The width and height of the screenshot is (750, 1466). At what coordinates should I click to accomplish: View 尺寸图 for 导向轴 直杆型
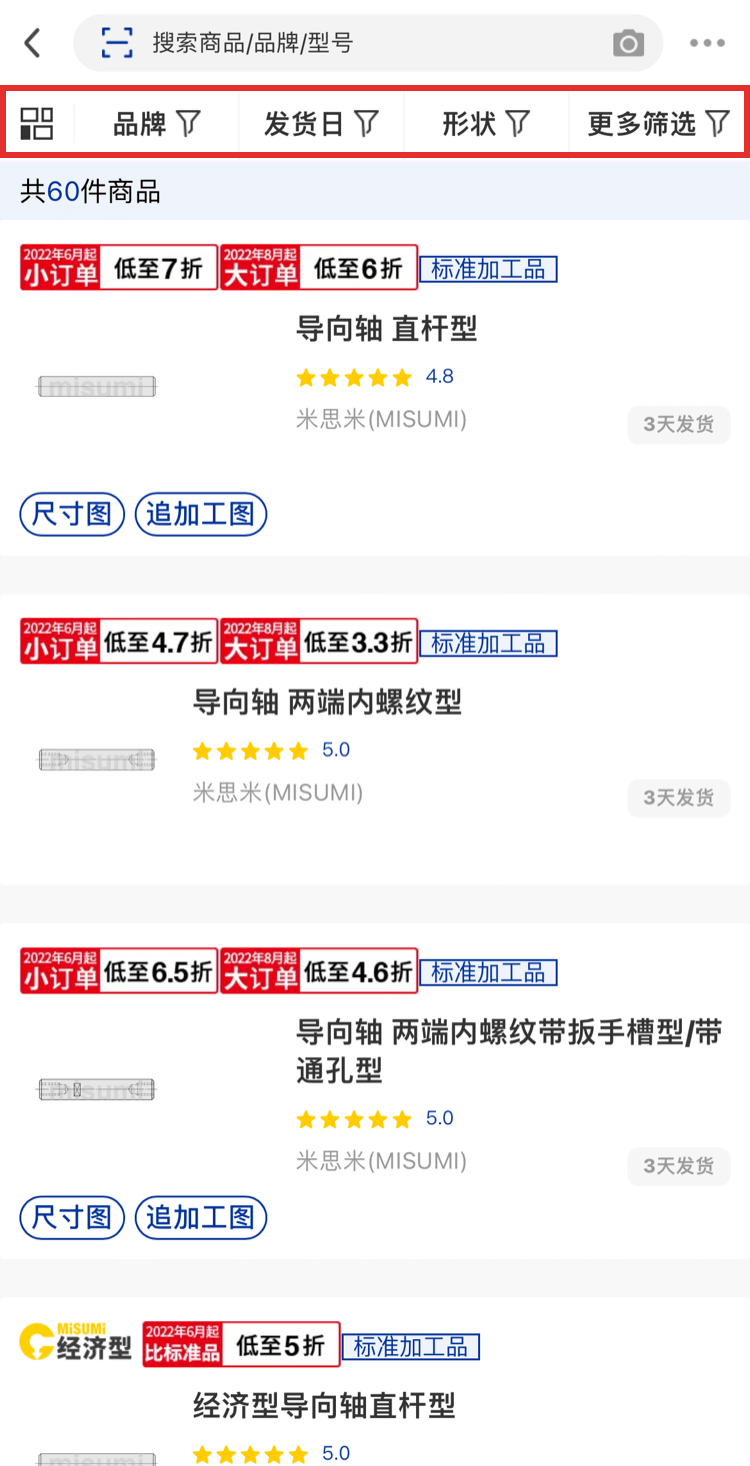click(72, 515)
